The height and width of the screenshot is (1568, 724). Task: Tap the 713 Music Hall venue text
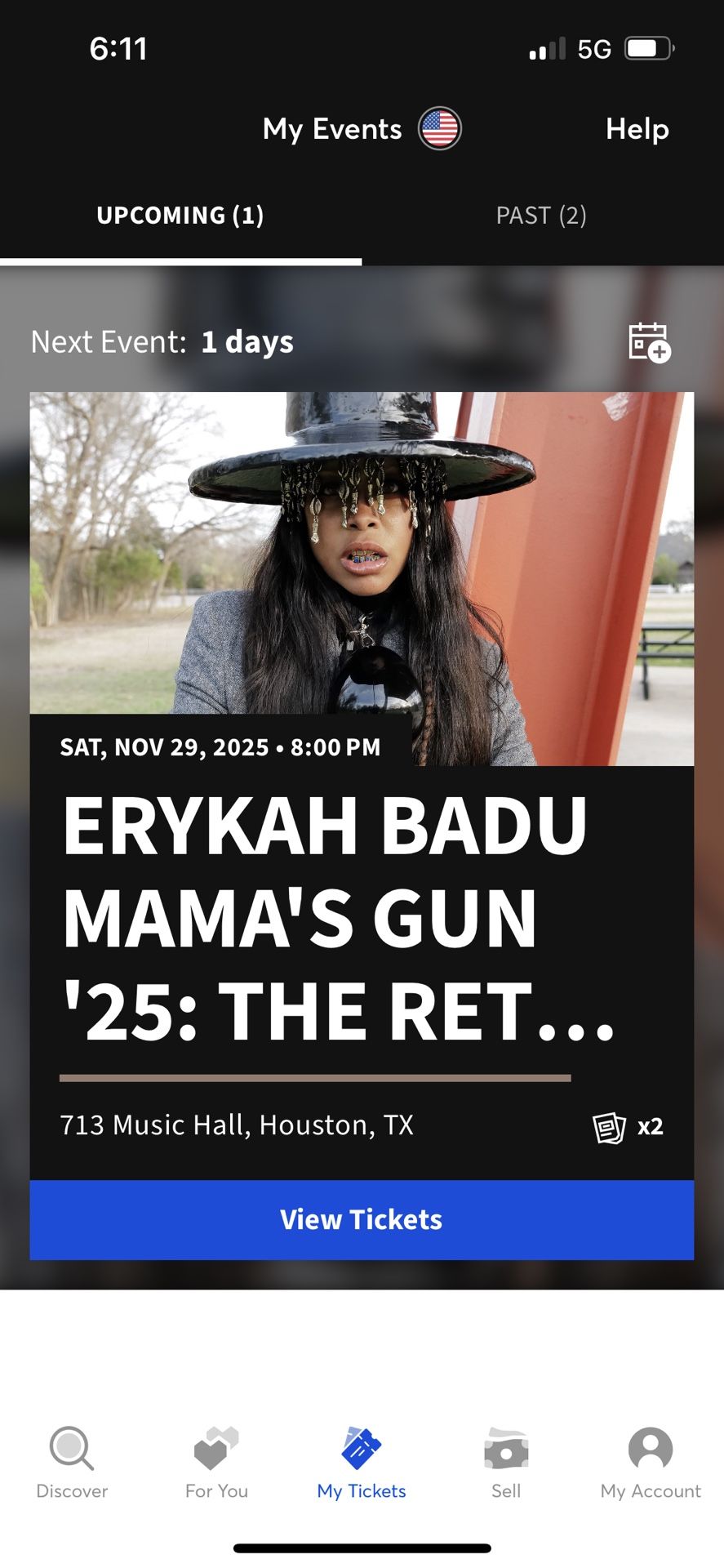coord(237,1125)
